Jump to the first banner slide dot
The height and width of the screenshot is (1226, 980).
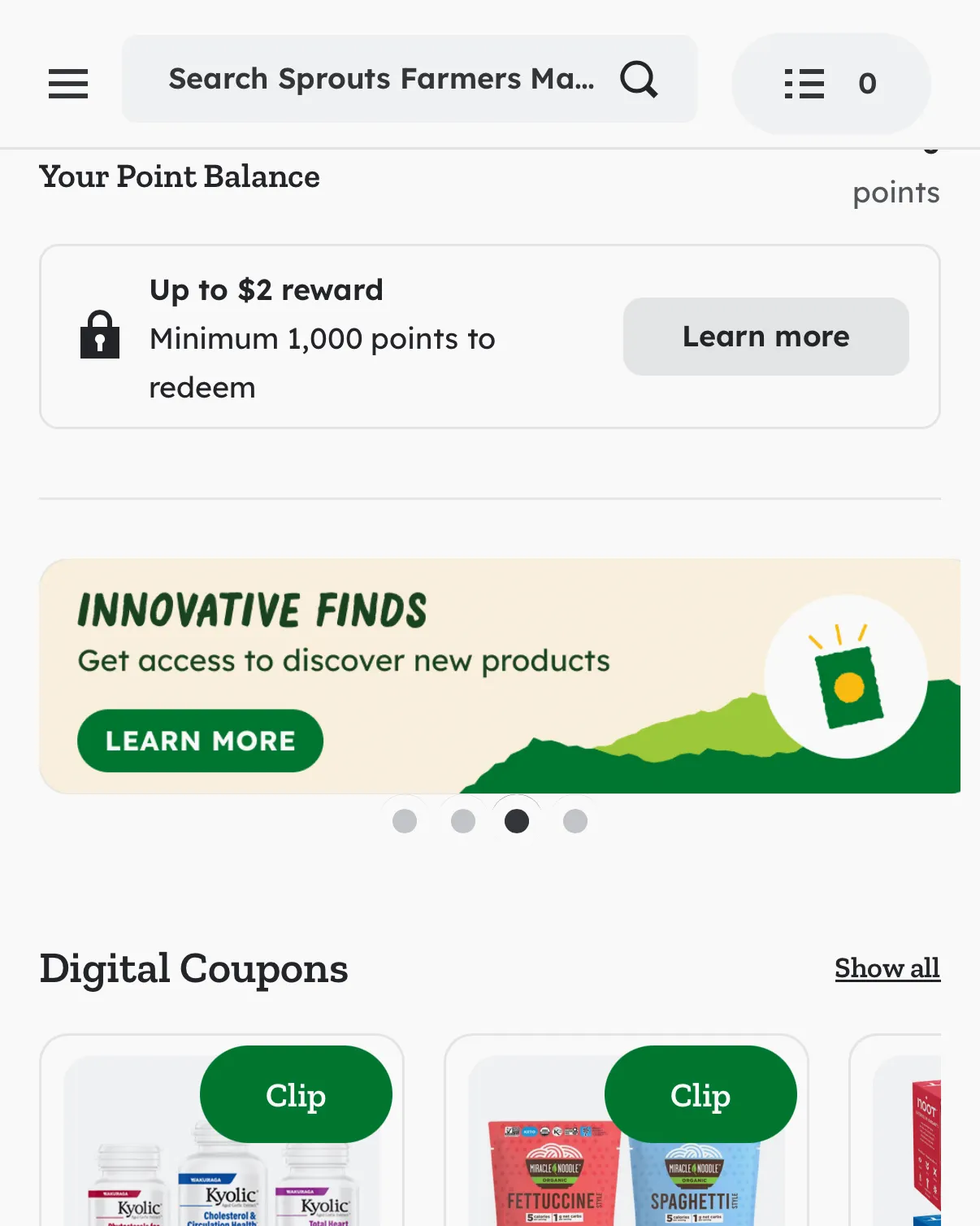405,821
